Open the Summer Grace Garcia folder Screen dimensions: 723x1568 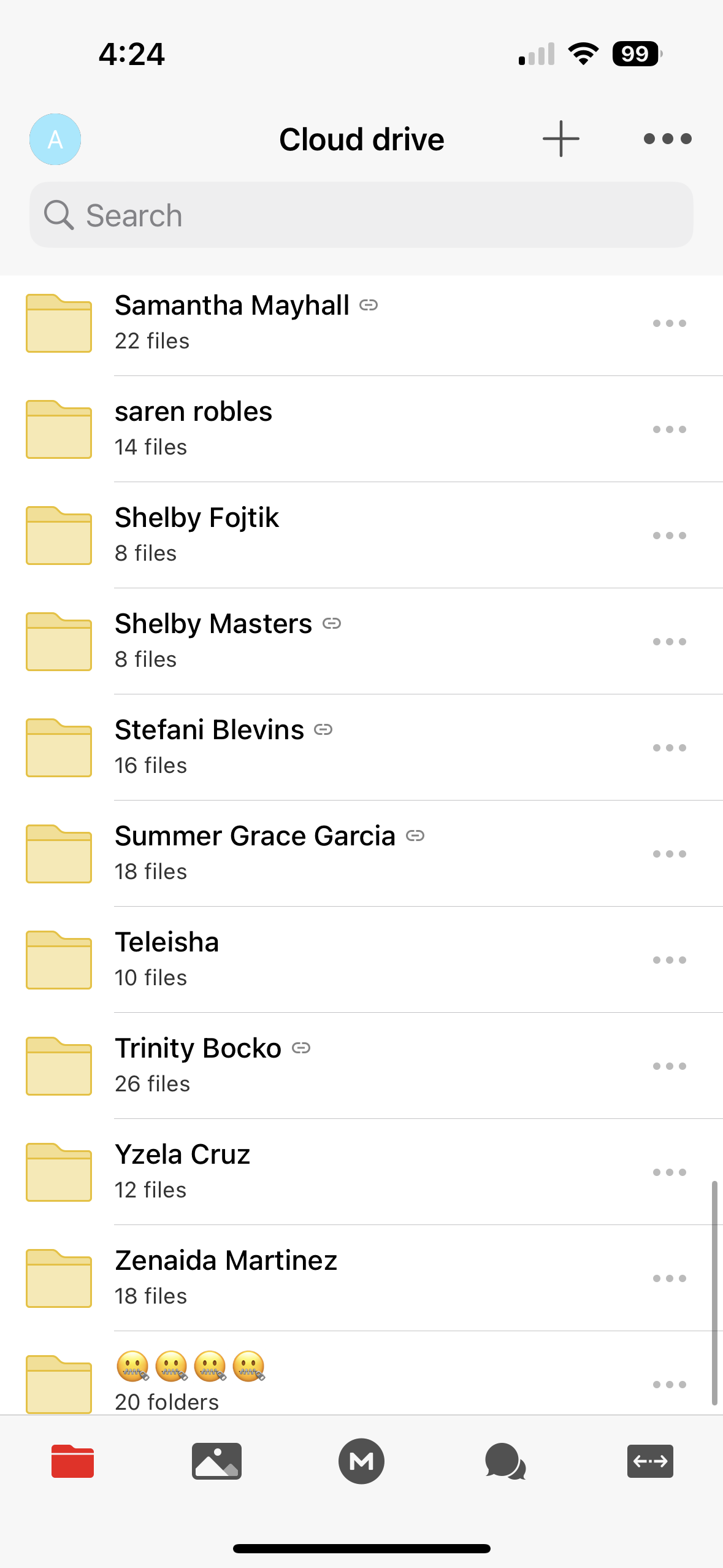click(x=255, y=853)
